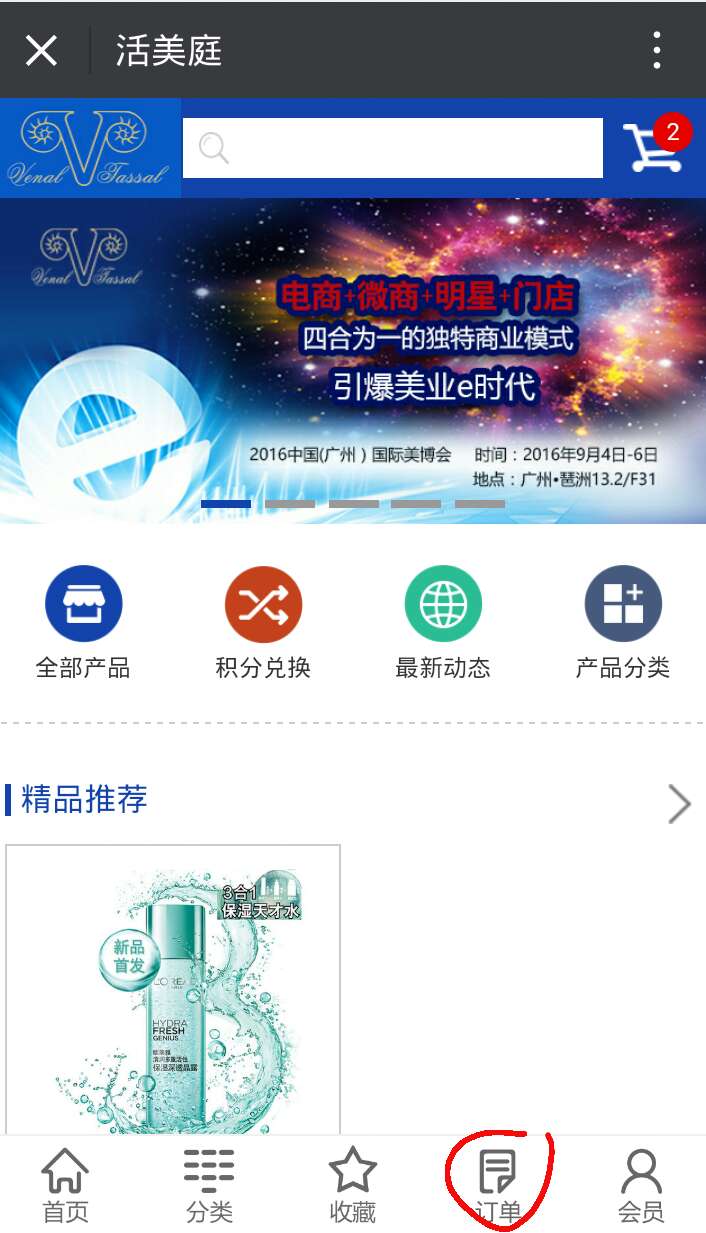The height and width of the screenshot is (1233, 706).
Task: Open the shopping cart
Action: click(x=655, y=148)
